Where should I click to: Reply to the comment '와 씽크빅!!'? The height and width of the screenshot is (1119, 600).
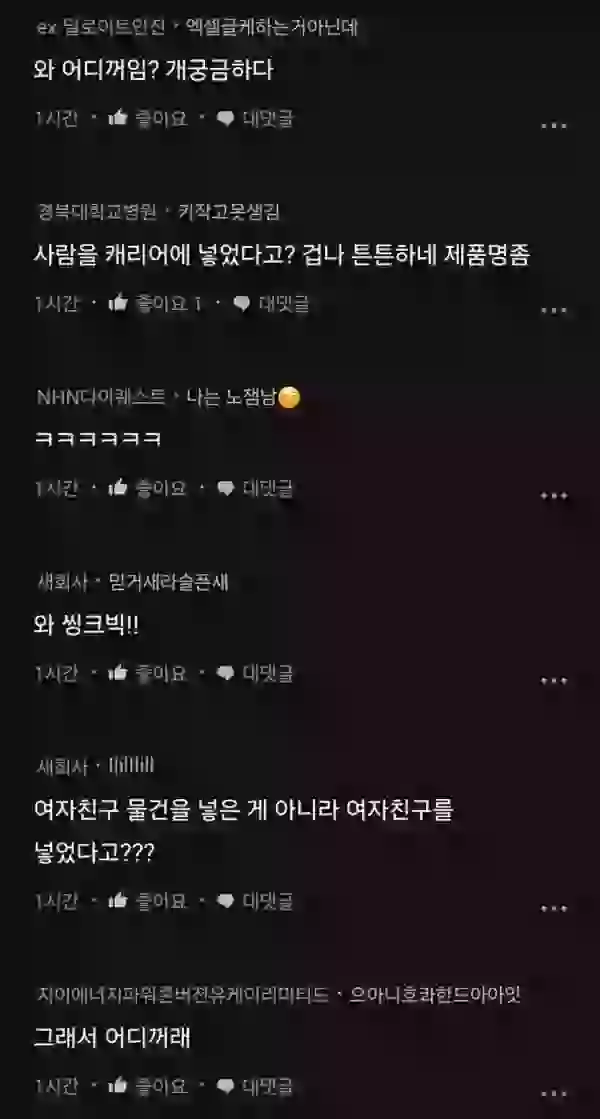click(255, 673)
